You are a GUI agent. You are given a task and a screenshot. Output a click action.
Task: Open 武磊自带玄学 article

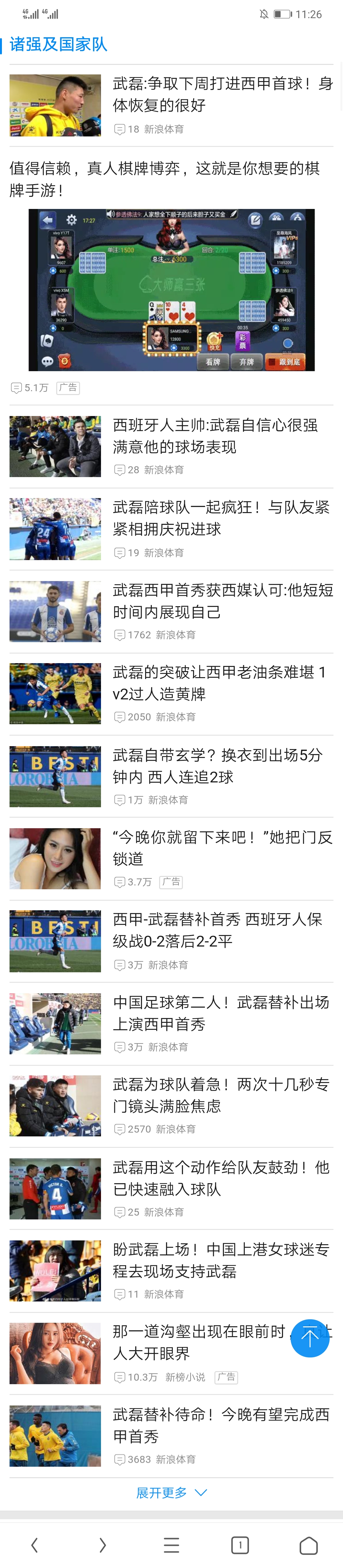[x=218, y=766]
